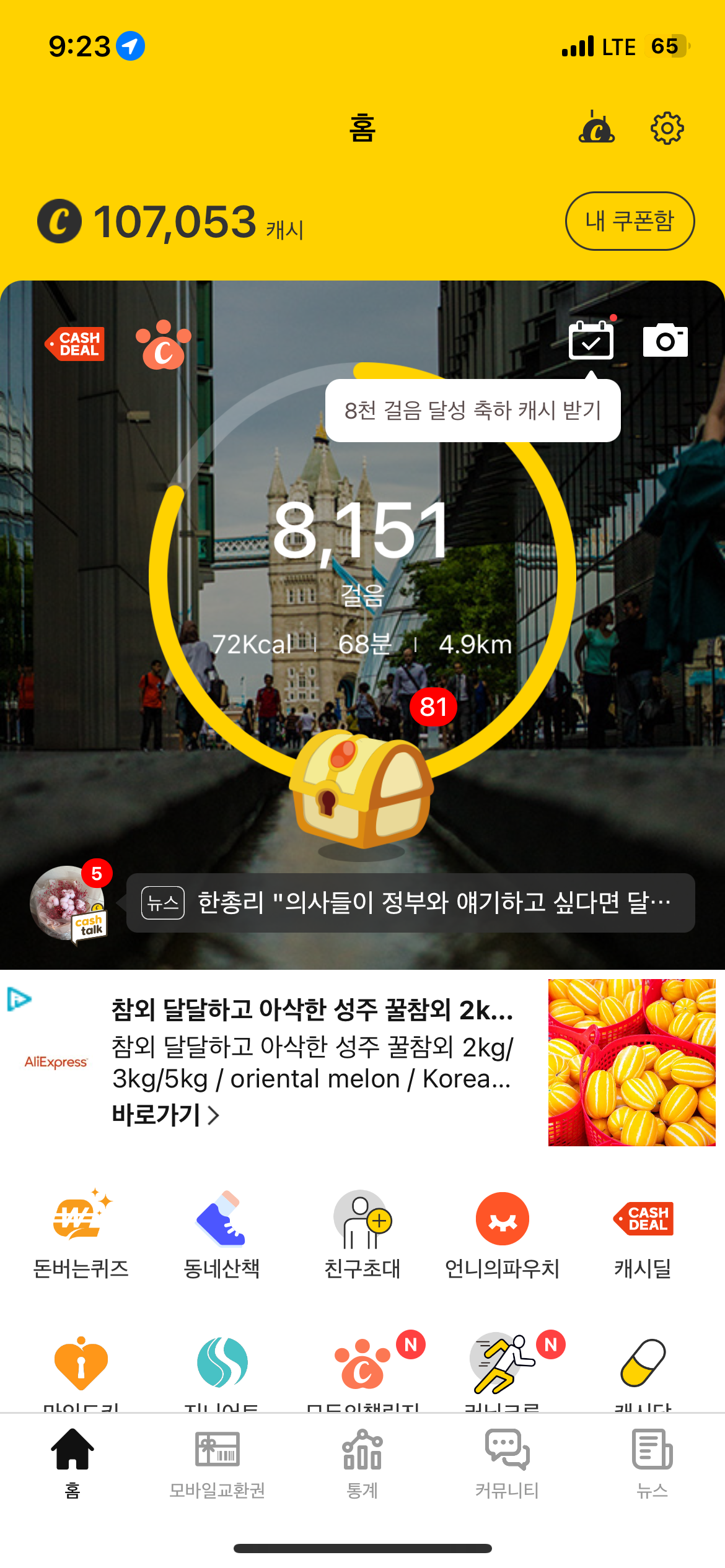This screenshot has width=725, height=1568.
Task: Open the cash bell notifications icon
Action: 596,127
